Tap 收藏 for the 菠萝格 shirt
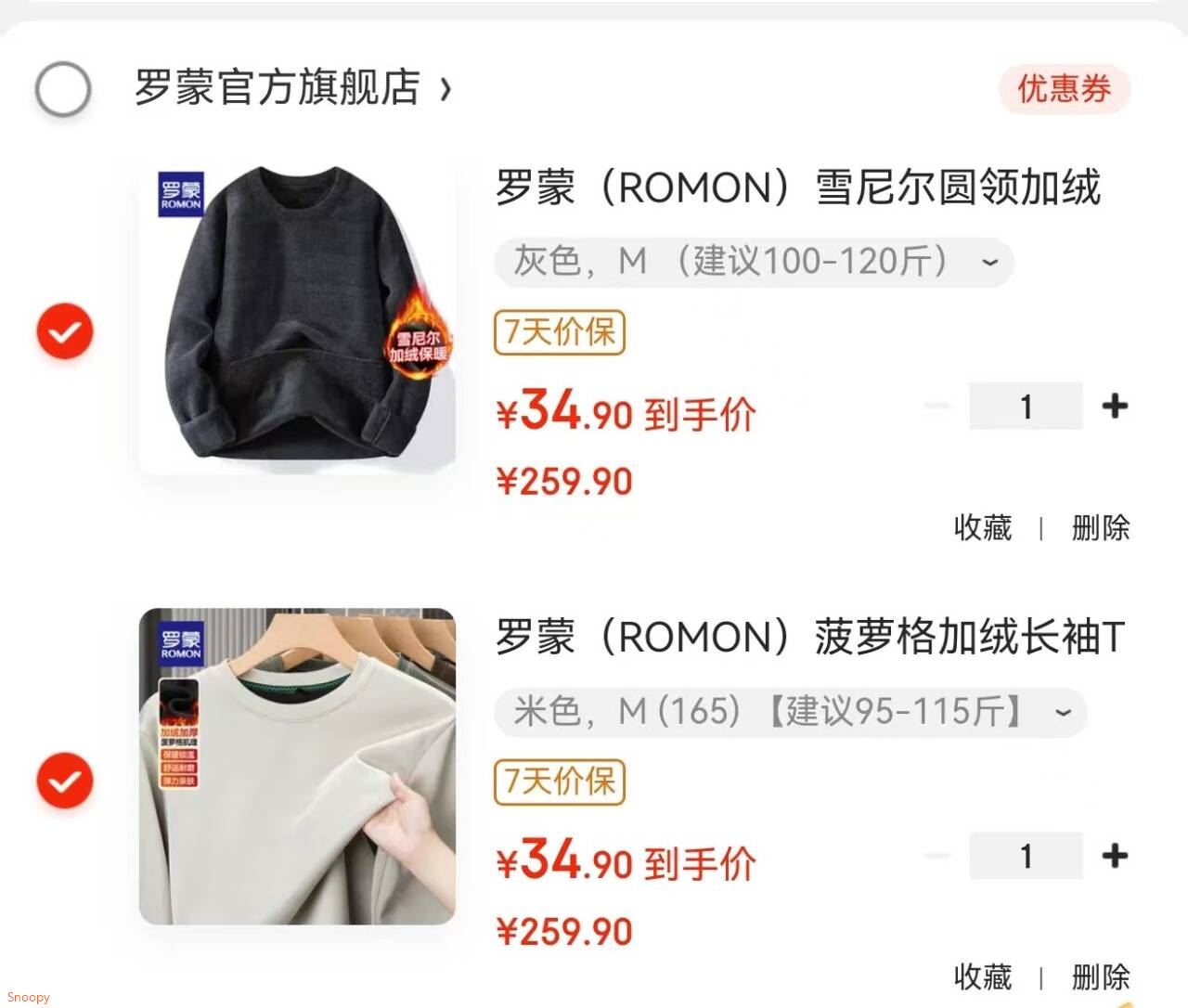 [x=982, y=976]
